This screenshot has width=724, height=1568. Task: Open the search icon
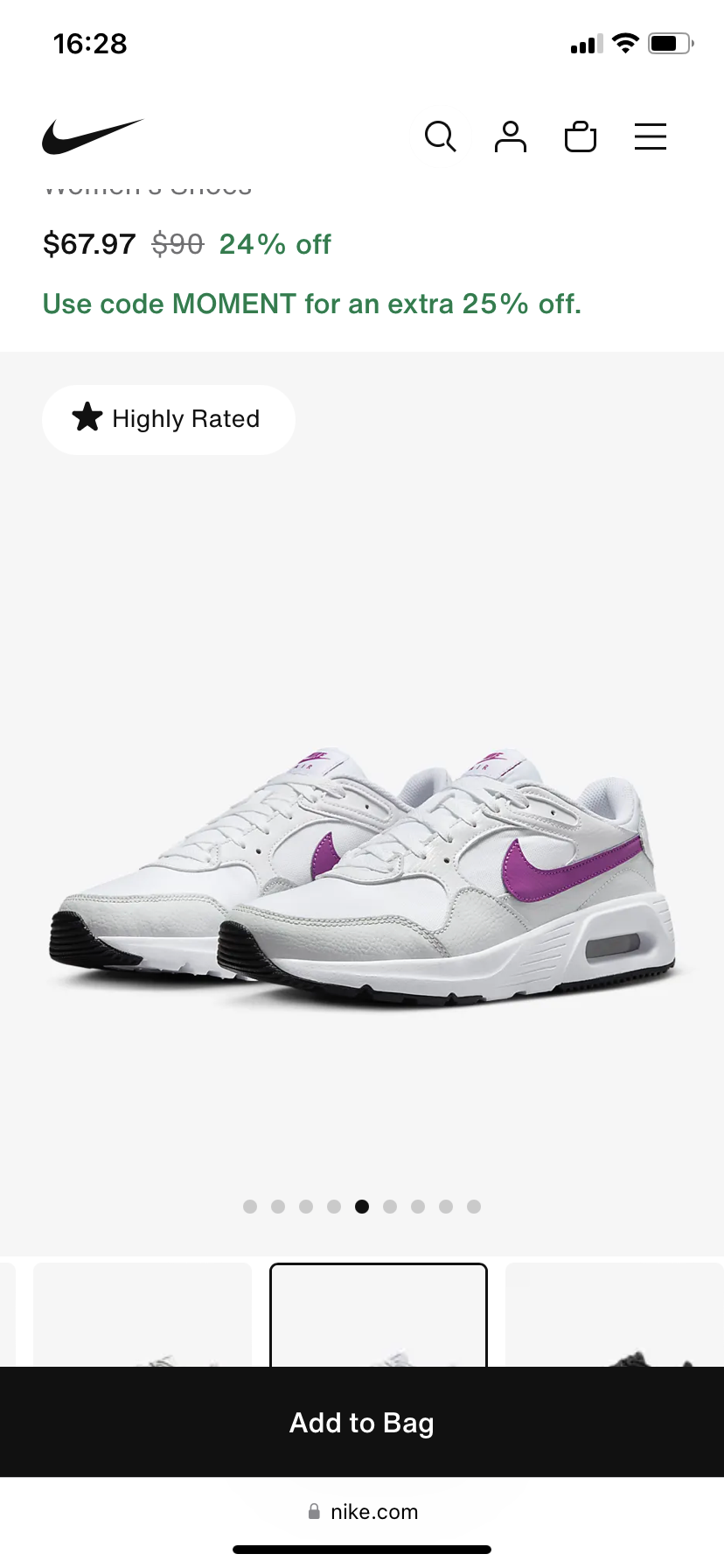pyautogui.click(x=440, y=136)
